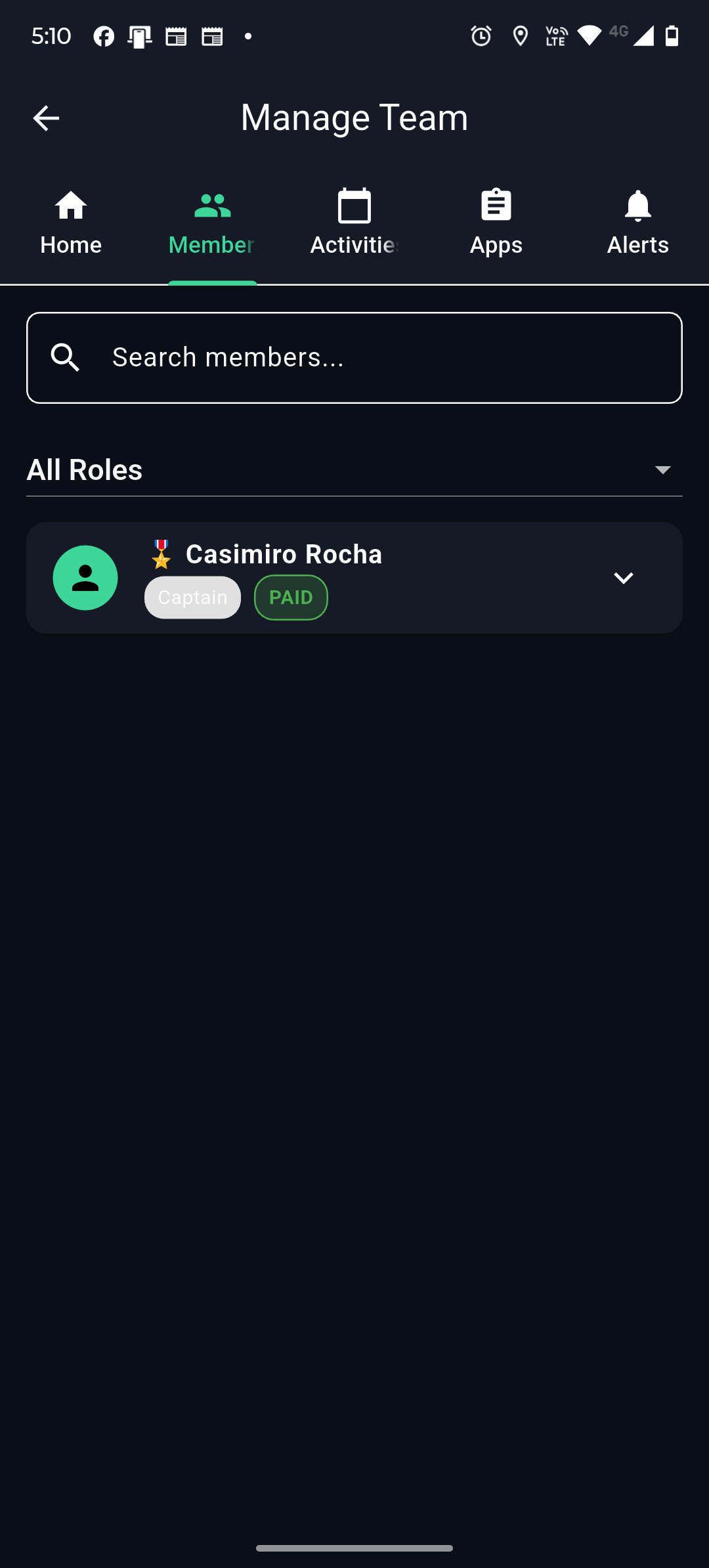Click the Members tab underline indicator
This screenshot has width=709, height=1568.
(x=211, y=283)
